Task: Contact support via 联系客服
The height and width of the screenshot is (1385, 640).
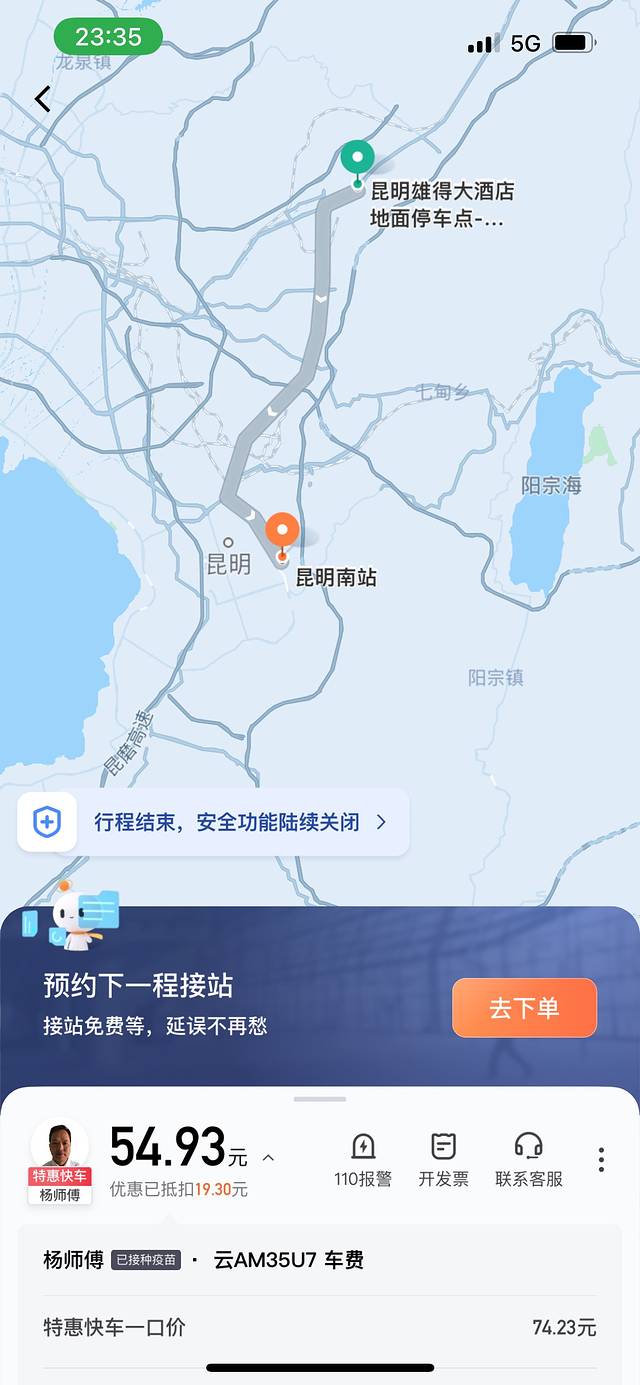Action: 529,1159
